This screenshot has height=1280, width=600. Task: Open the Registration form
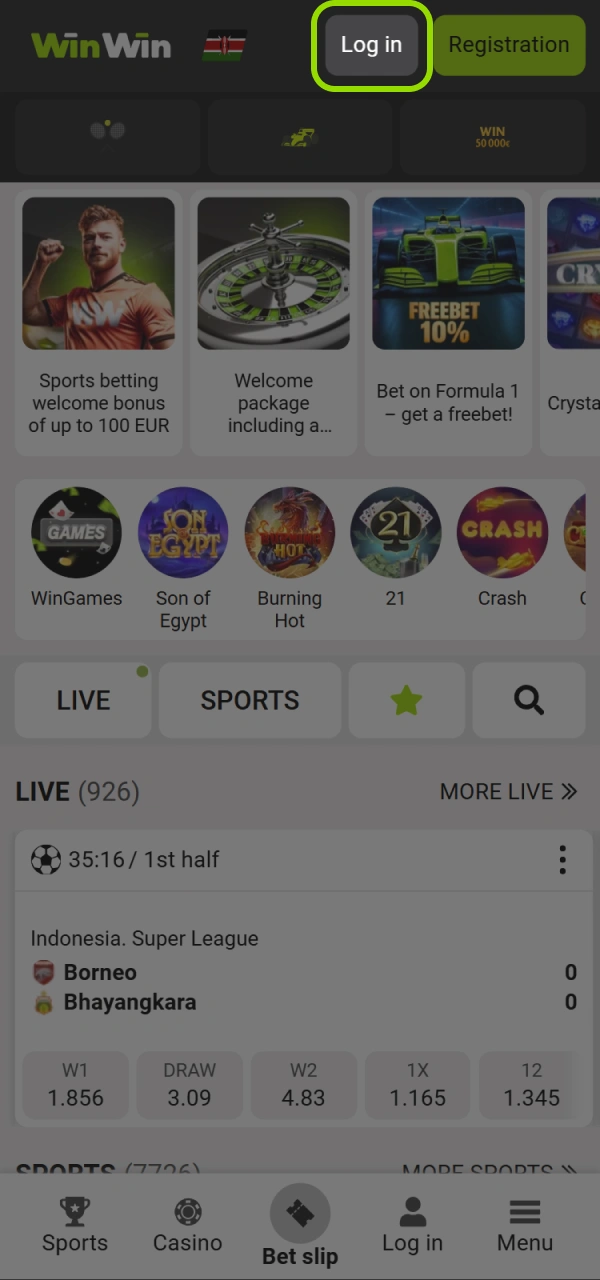(x=509, y=45)
